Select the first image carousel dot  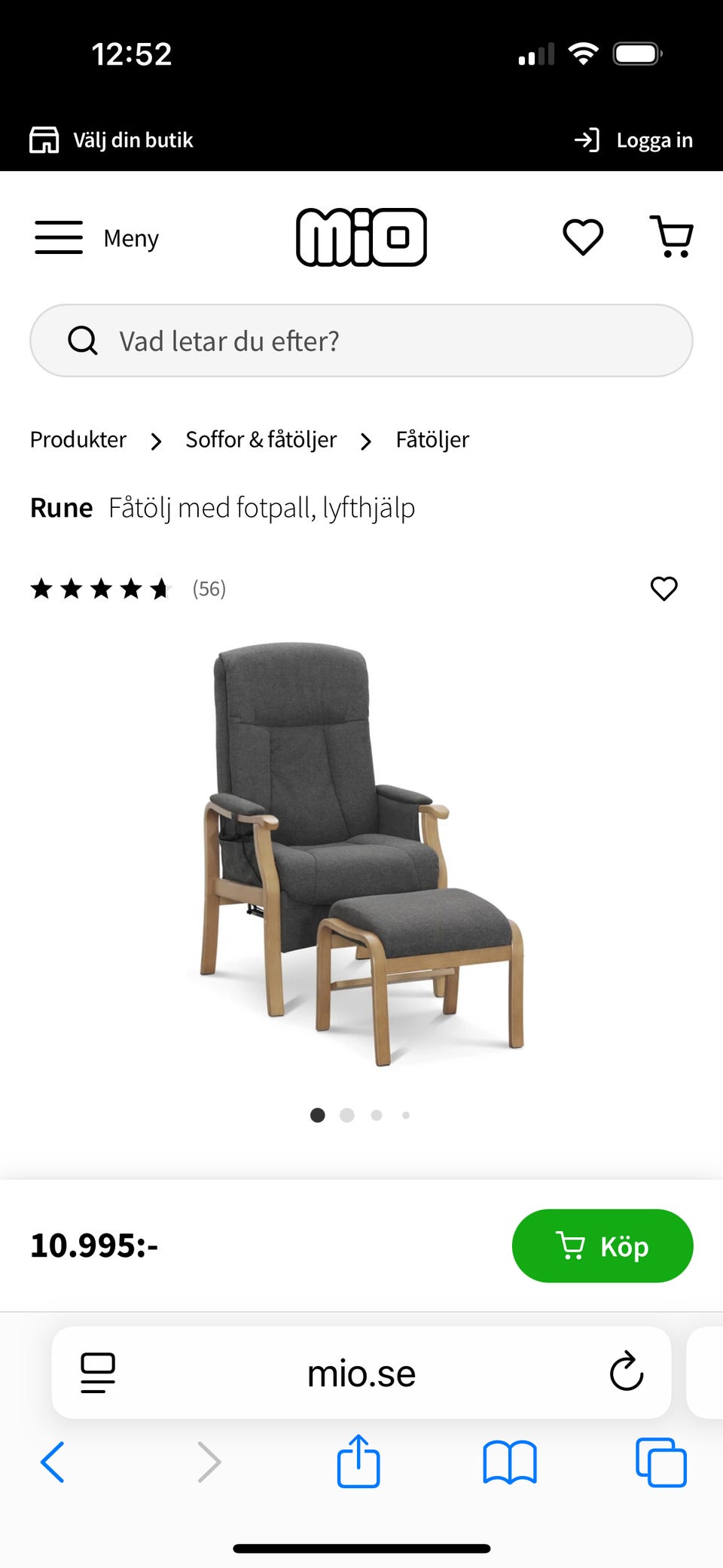(318, 1115)
